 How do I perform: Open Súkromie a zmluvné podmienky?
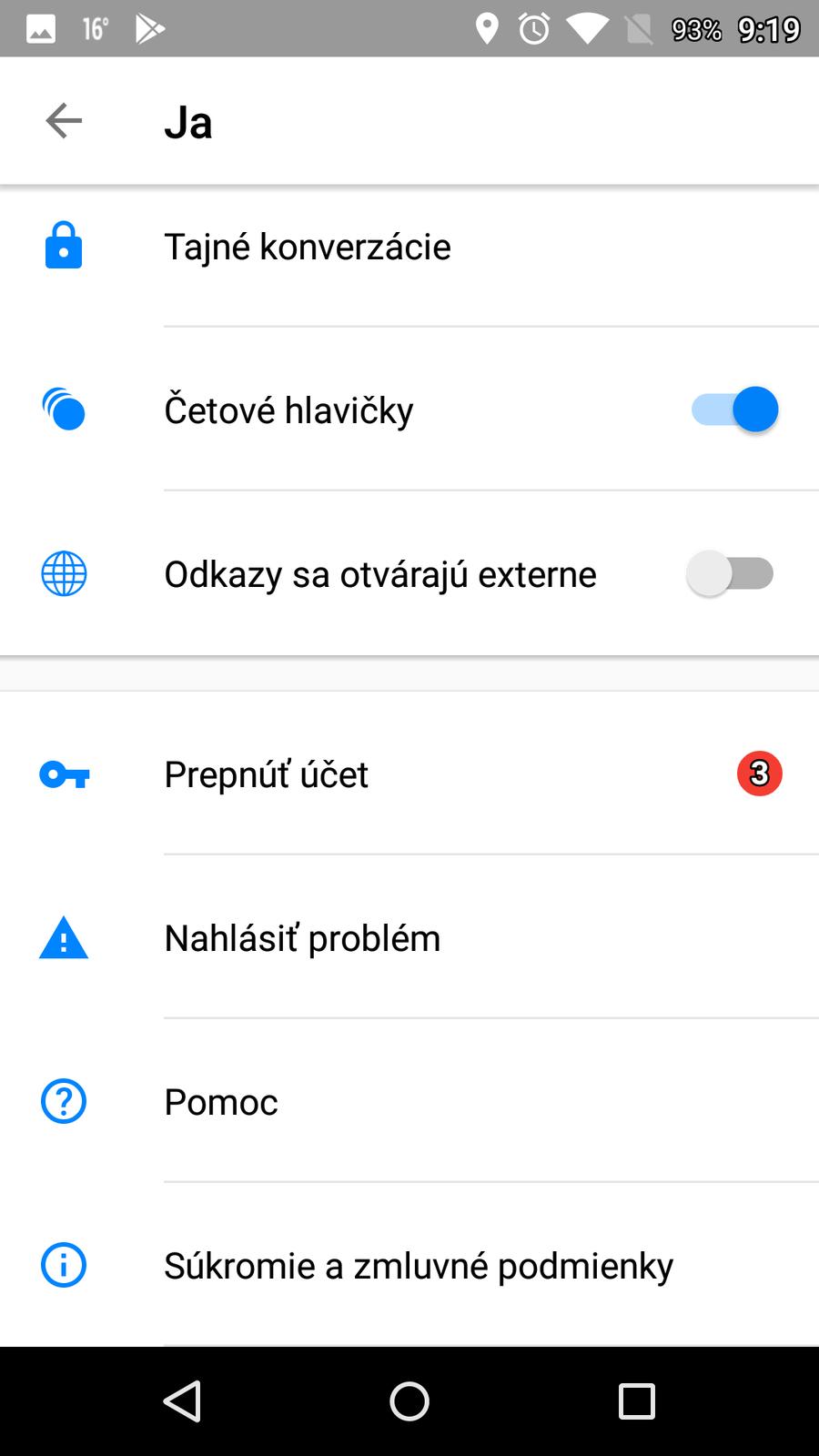[x=419, y=1266]
